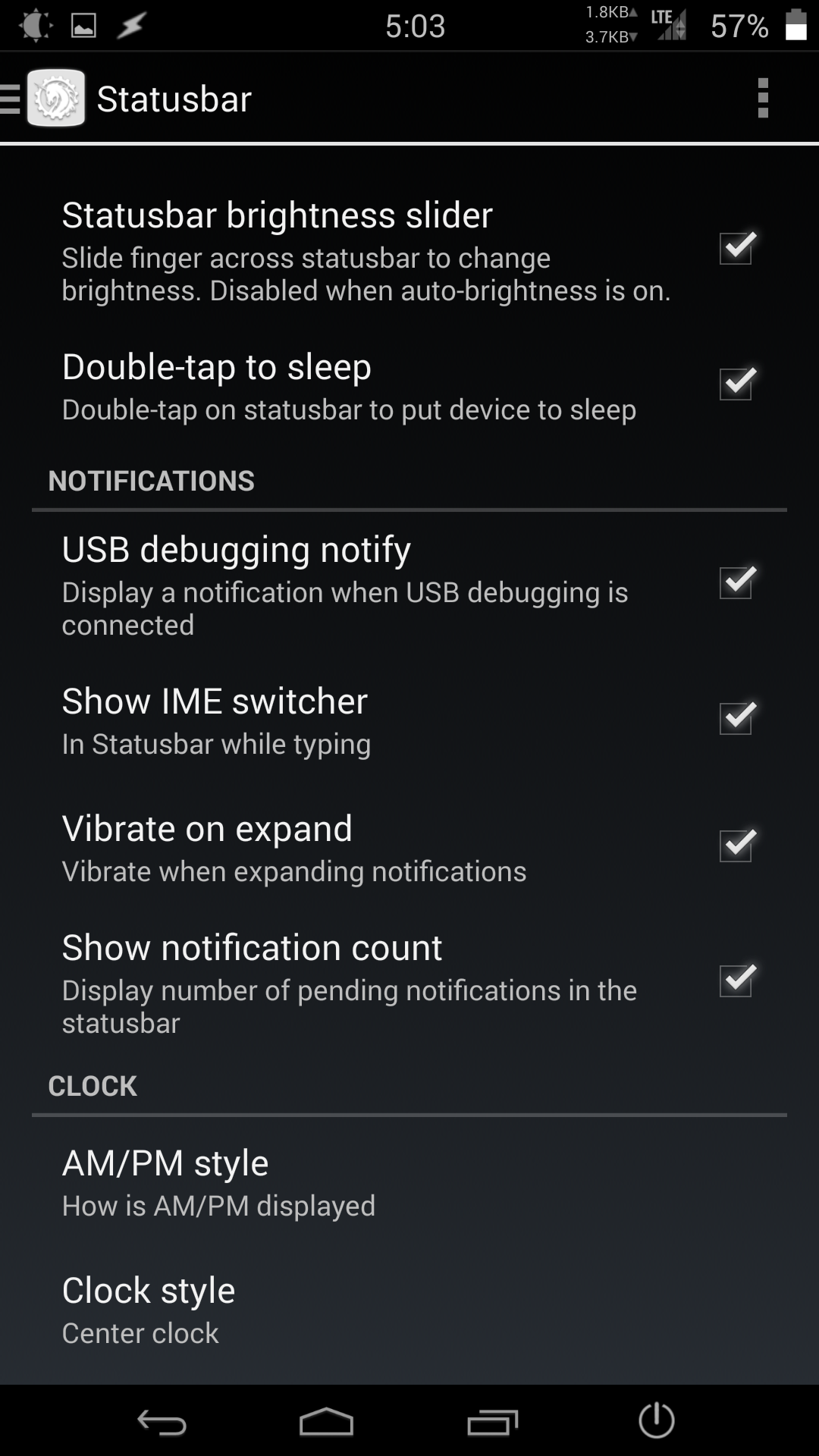Open the overflow menu

click(x=763, y=99)
